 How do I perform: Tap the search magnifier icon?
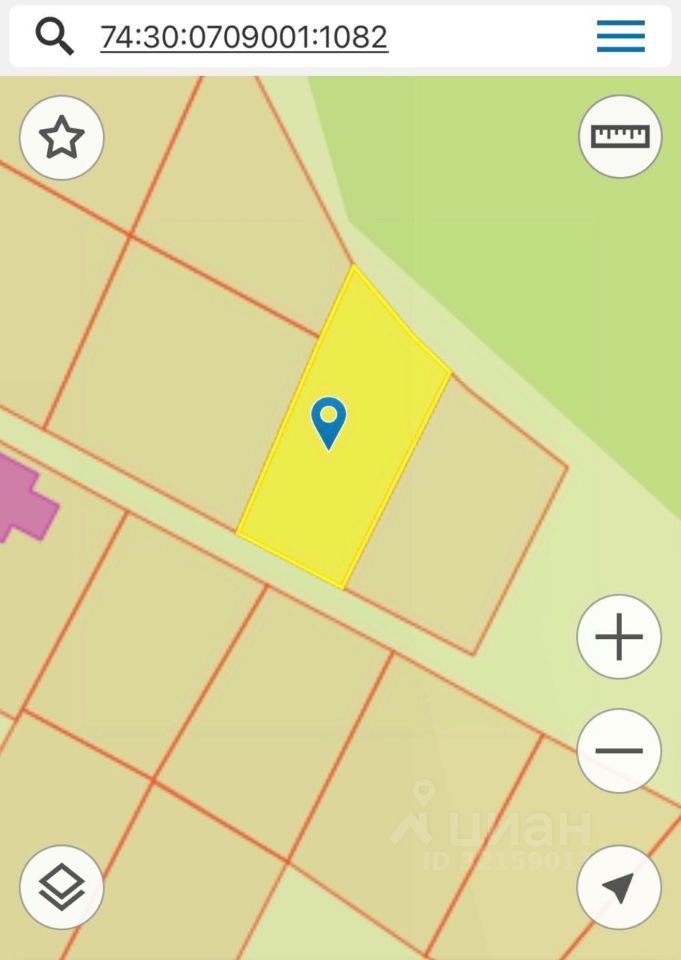point(55,37)
